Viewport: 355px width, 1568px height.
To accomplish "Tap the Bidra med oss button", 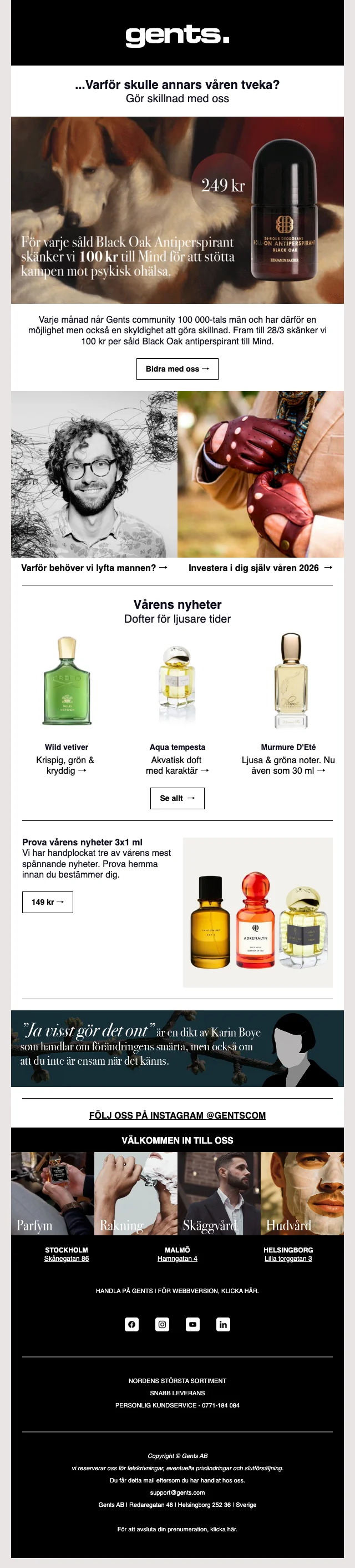I will pyautogui.click(x=177, y=369).
